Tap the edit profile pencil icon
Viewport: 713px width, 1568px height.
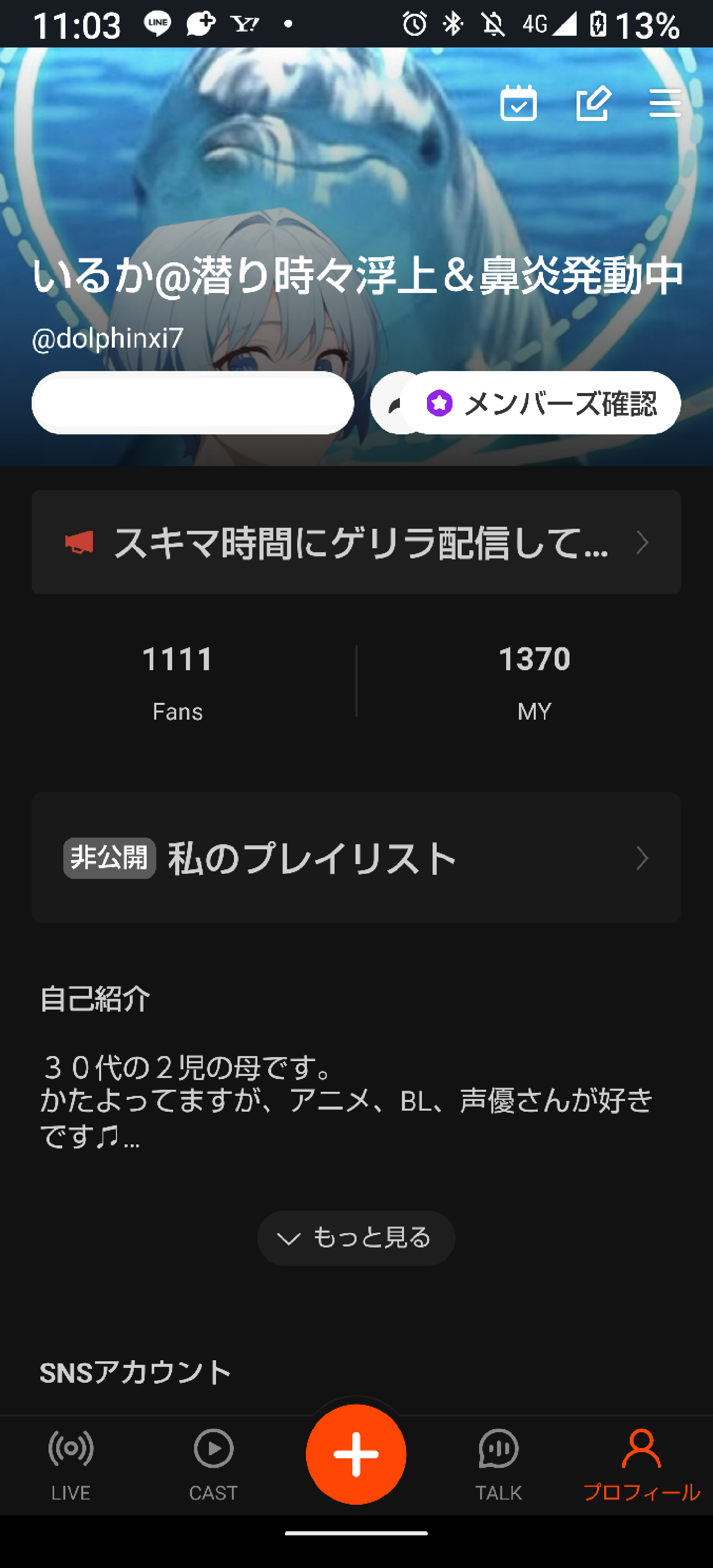coord(592,104)
